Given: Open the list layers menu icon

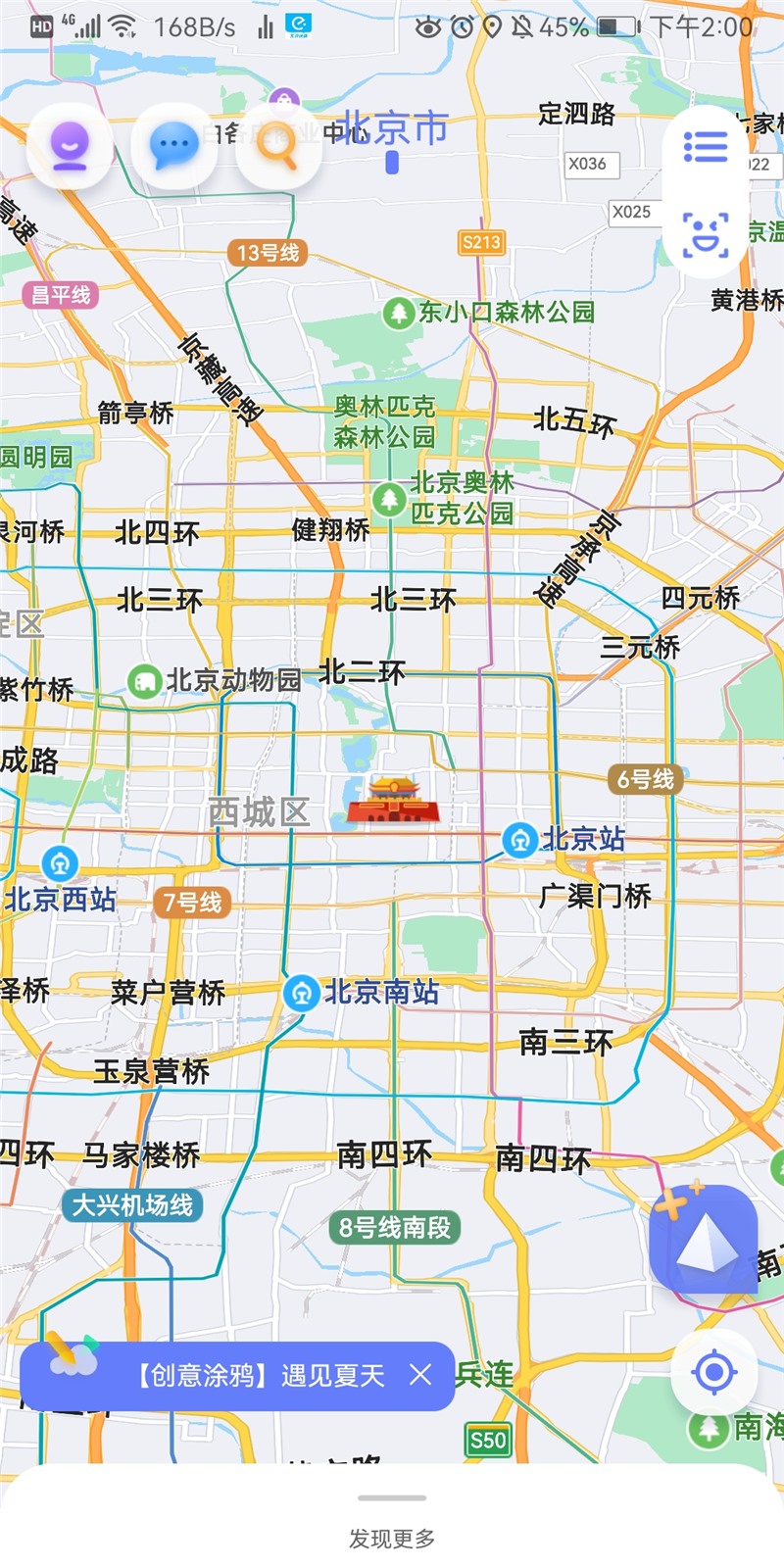Looking at the screenshot, I should tap(706, 148).
